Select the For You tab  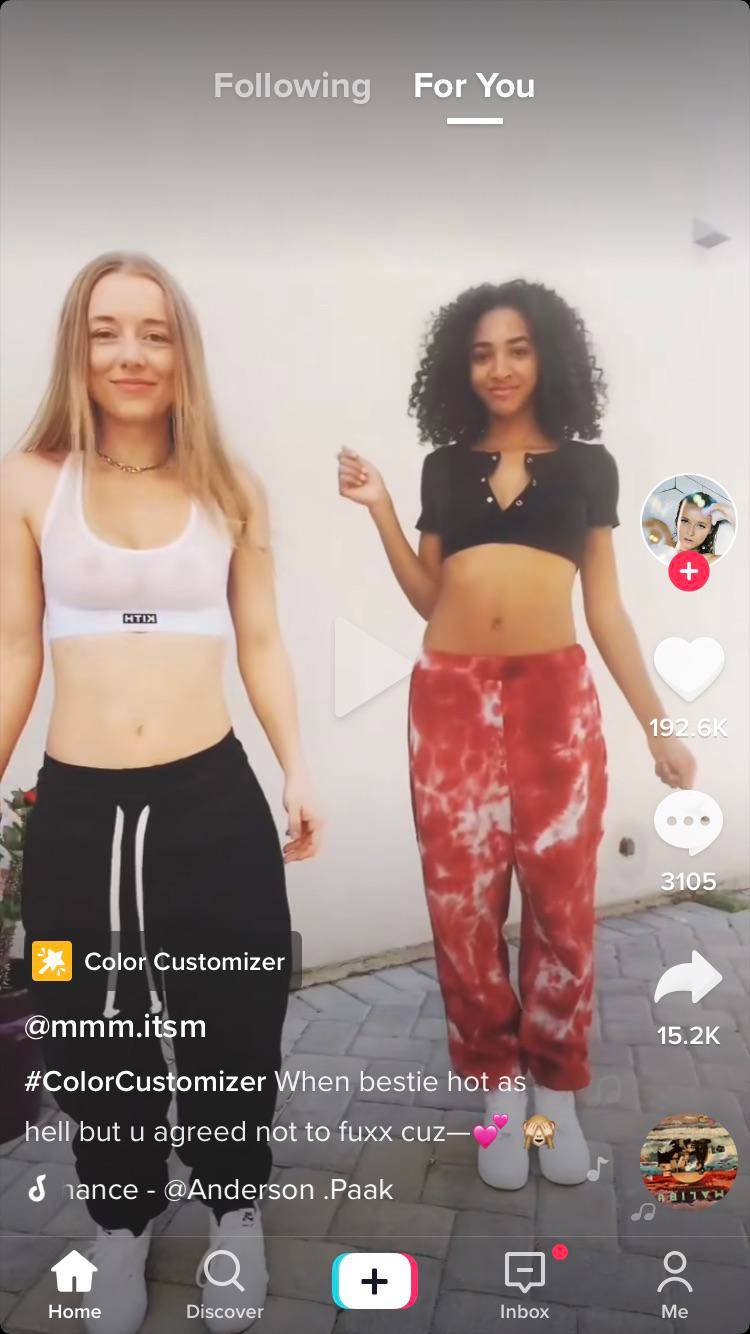(x=474, y=86)
